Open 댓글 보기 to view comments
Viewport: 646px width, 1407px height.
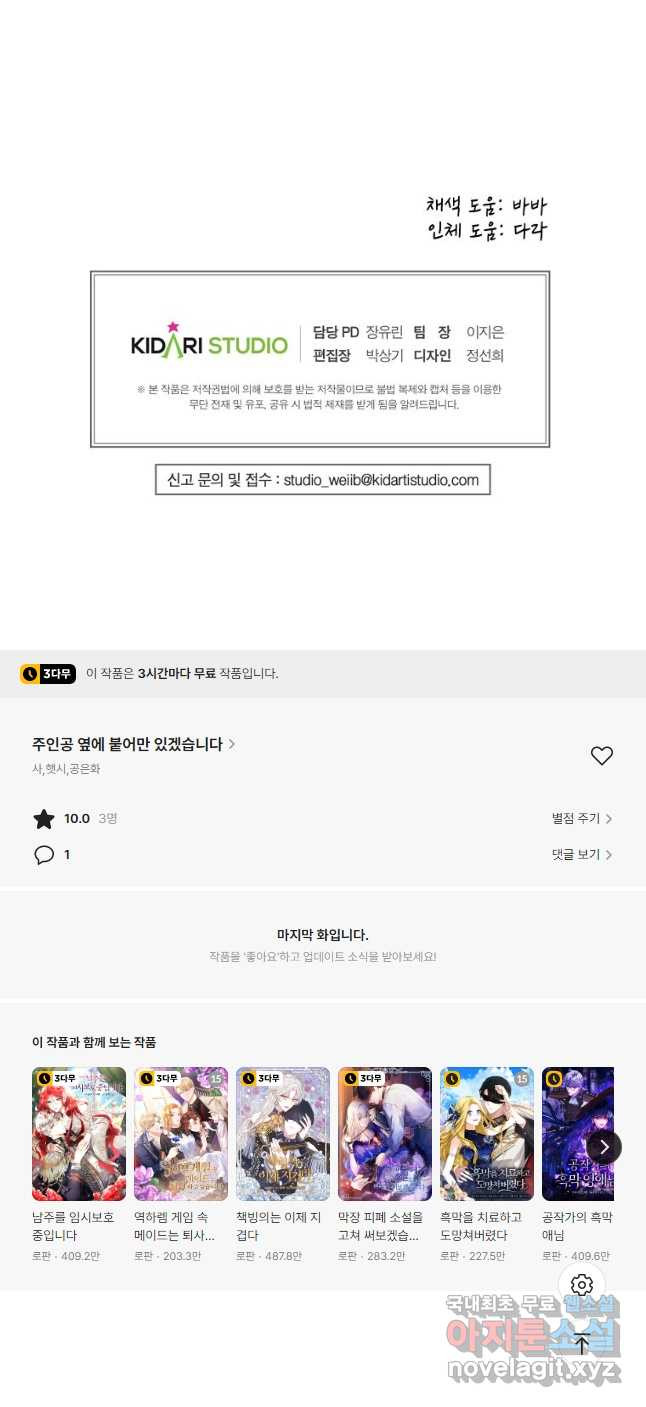point(581,854)
